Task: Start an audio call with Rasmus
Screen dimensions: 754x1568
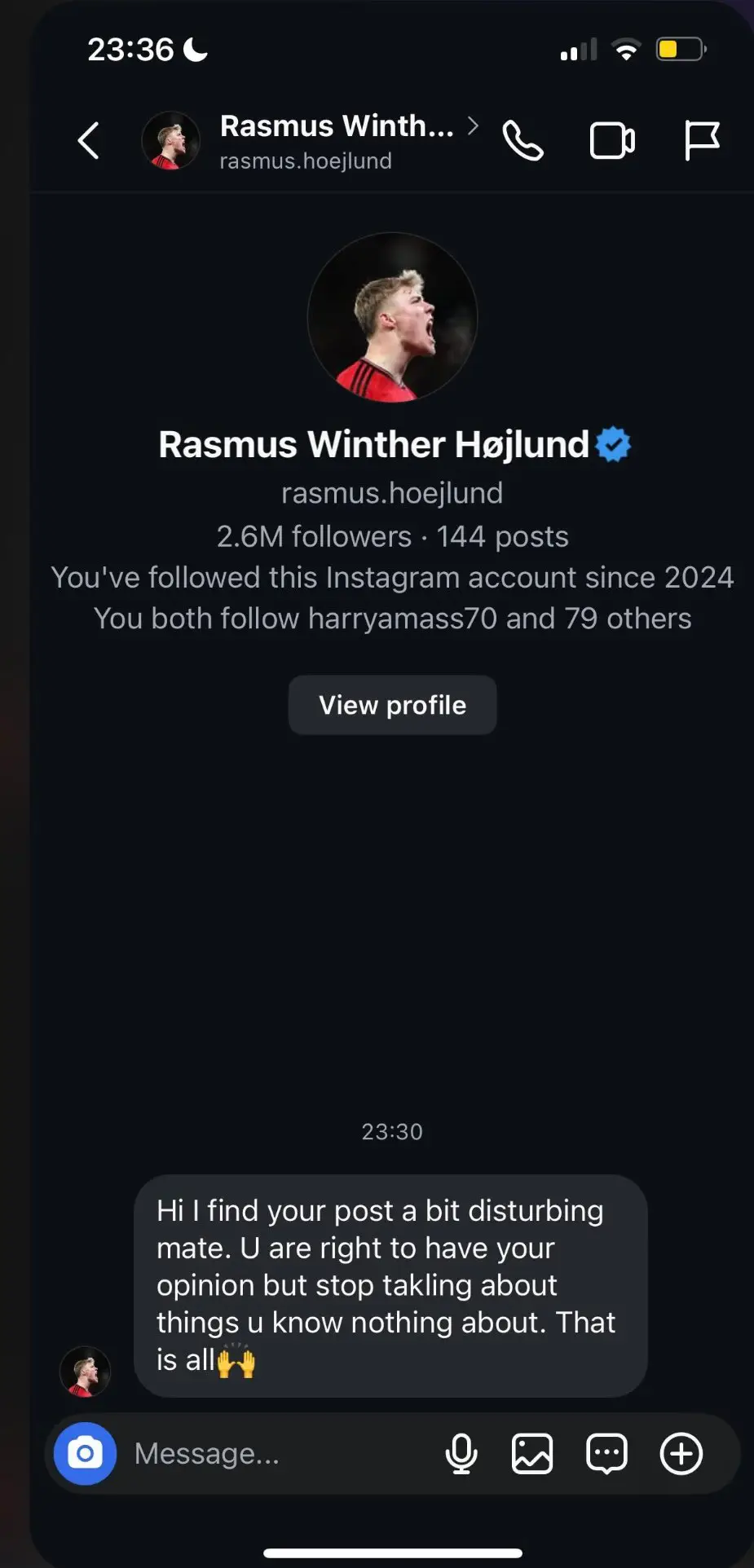Action: click(x=523, y=140)
